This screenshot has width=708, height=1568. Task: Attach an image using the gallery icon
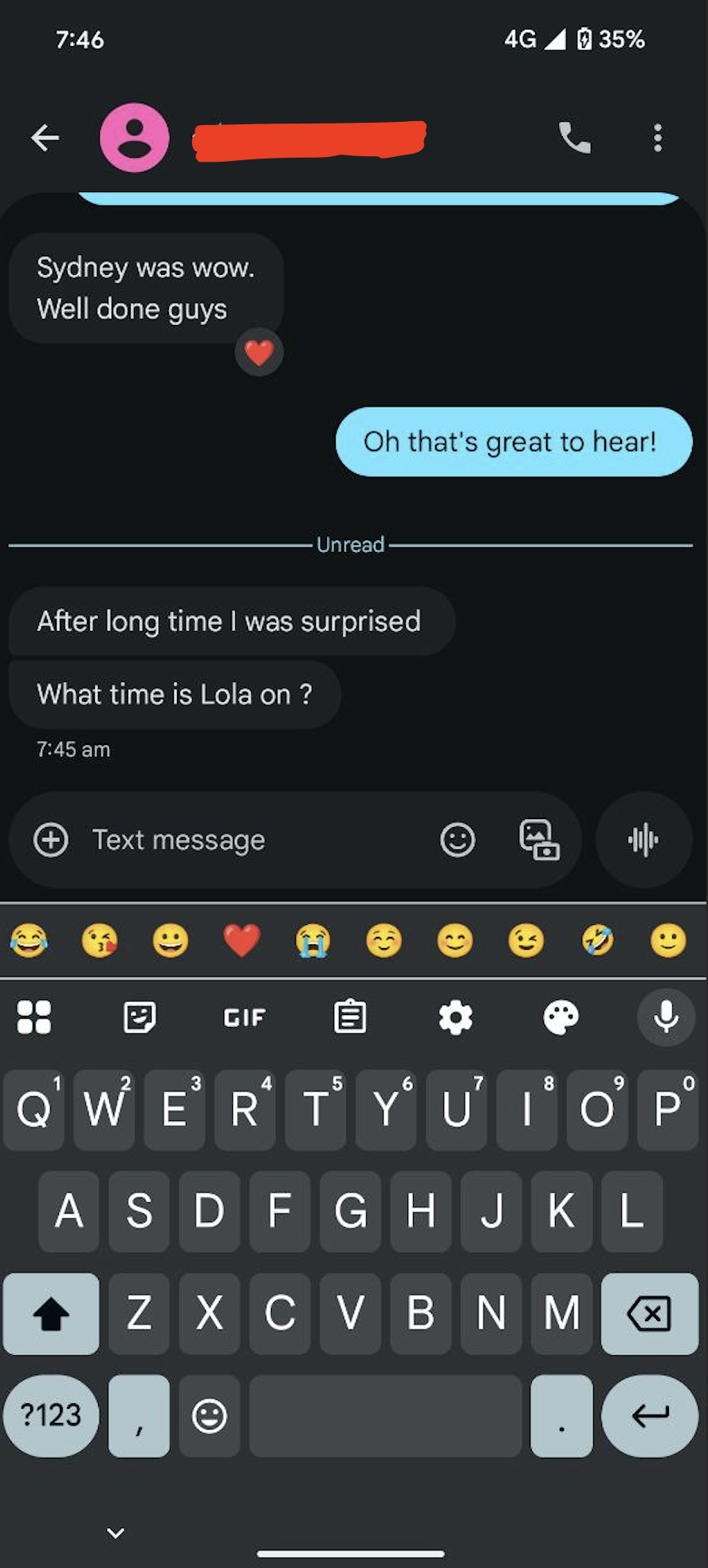point(539,840)
